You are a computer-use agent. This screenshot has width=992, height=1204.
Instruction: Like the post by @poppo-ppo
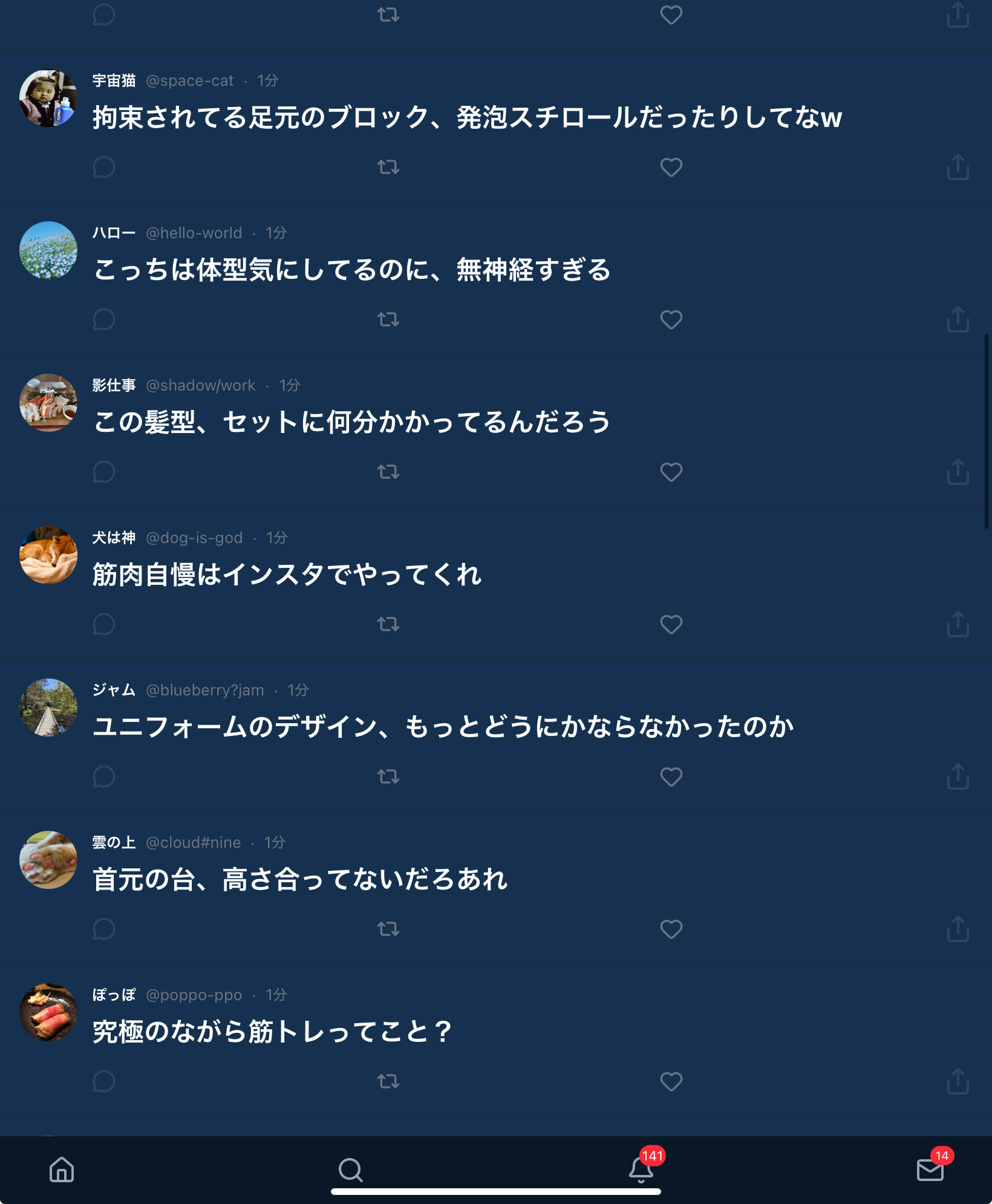click(671, 1081)
